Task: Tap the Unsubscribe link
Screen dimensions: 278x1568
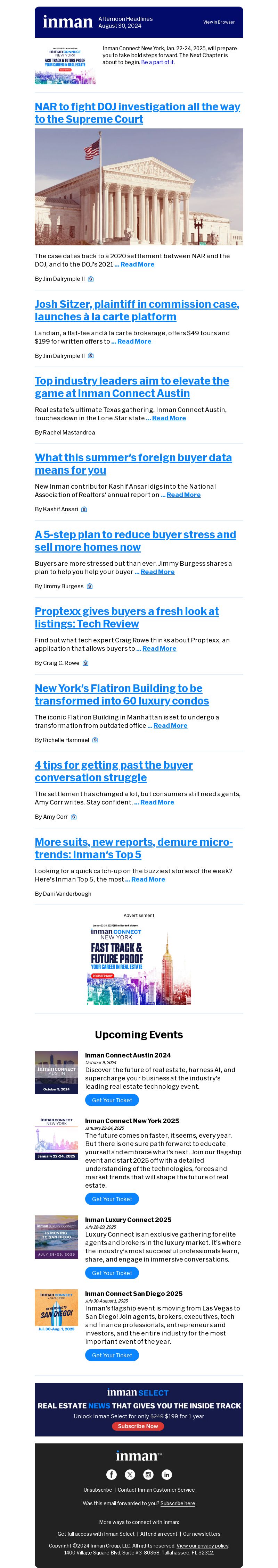Action: pyautogui.click(x=98, y=1490)
